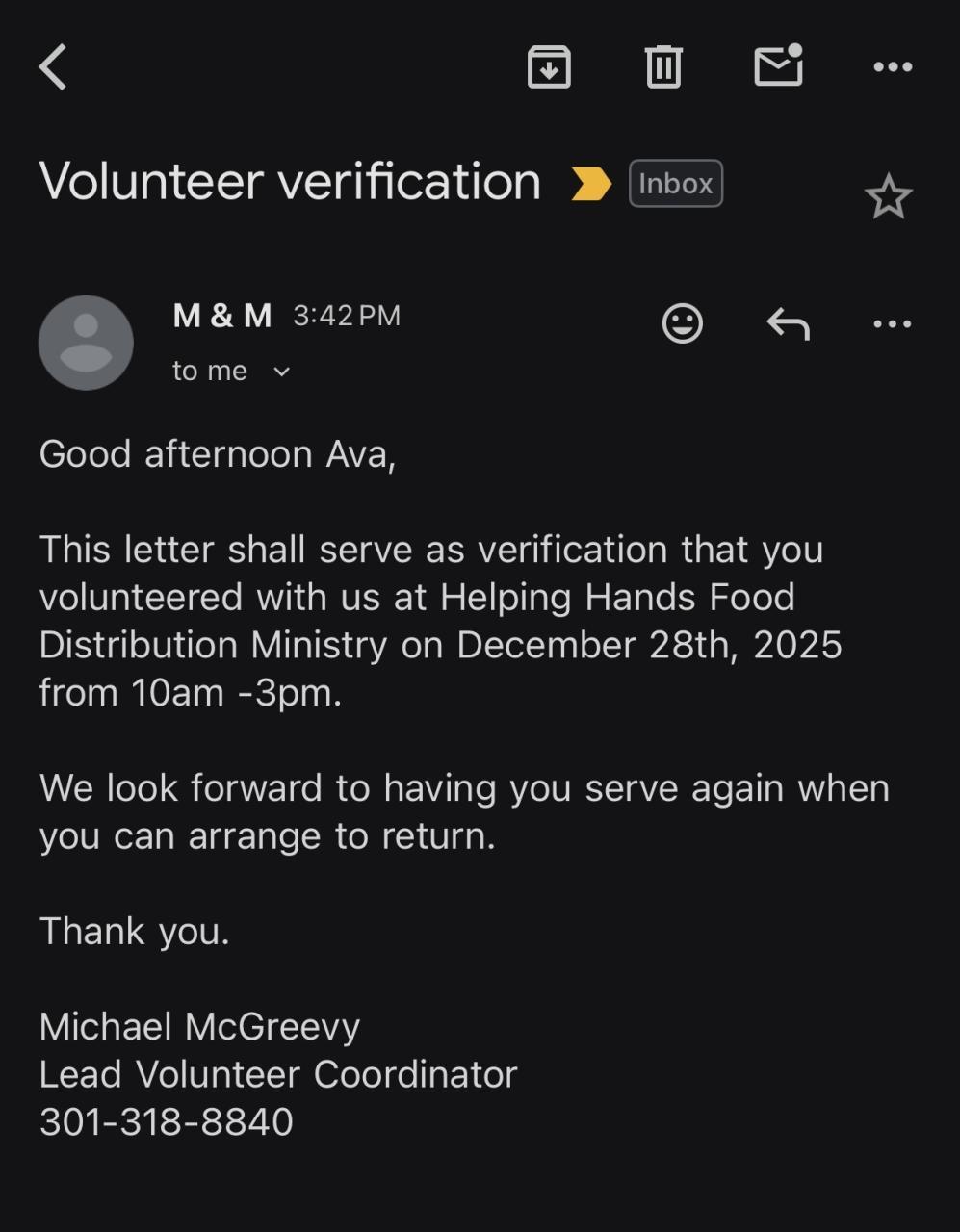Open the message options next to reply
Screen dimensions: 960x1232
(892, 323)
